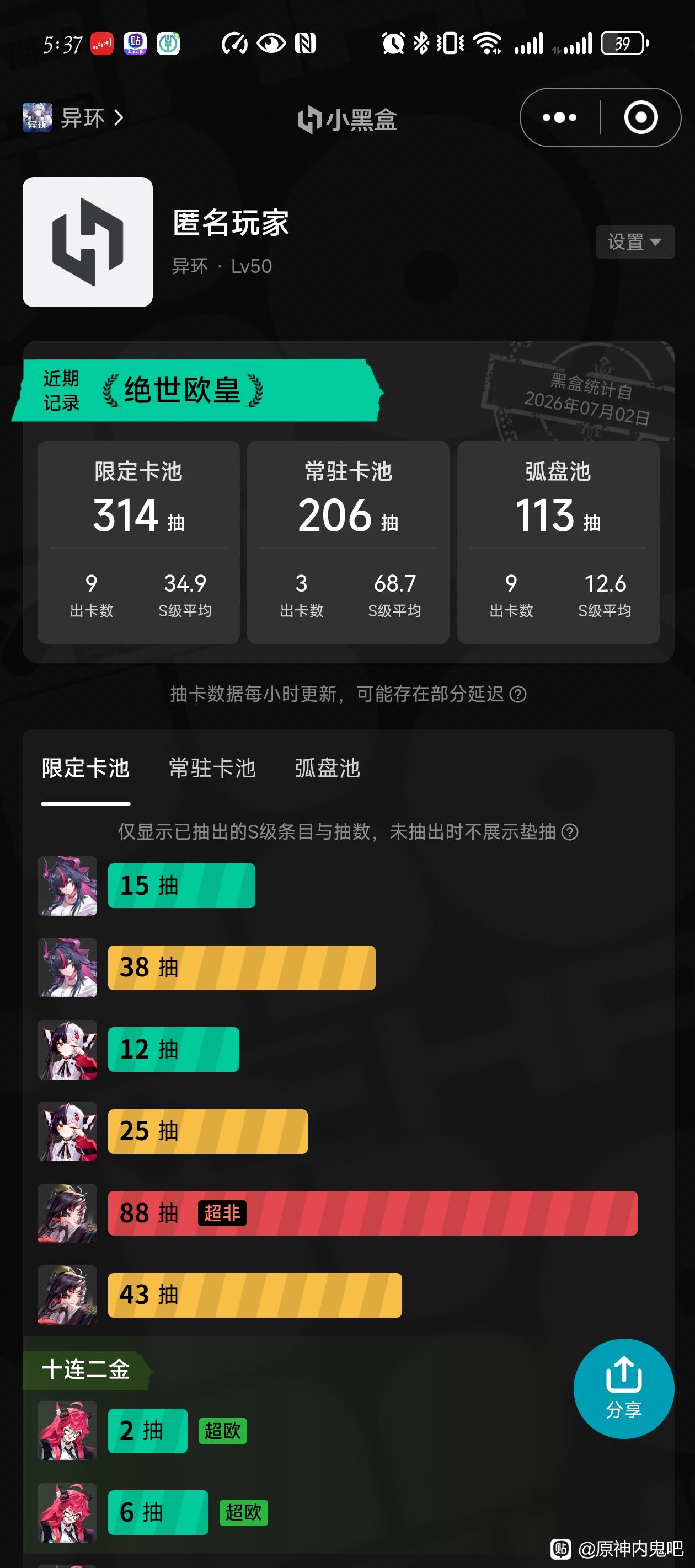Viewport: 695px width, 1568px height.
Task: Expand the 设置 dropdown
Action: pos(635,241)
